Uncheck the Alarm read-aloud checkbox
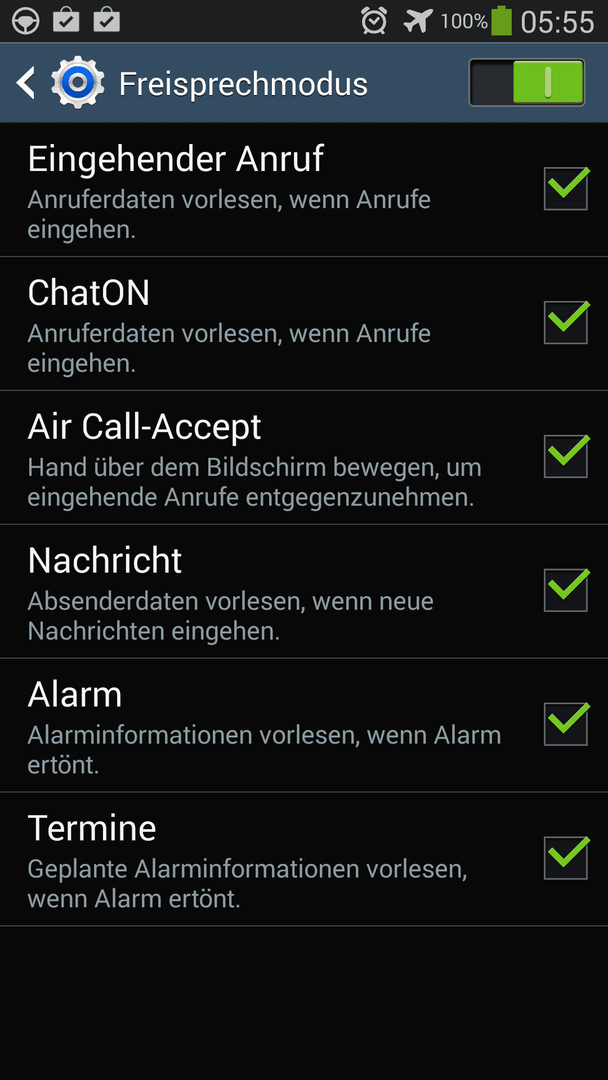Screen dimensions: 608x1080 [x=566, y=724]
